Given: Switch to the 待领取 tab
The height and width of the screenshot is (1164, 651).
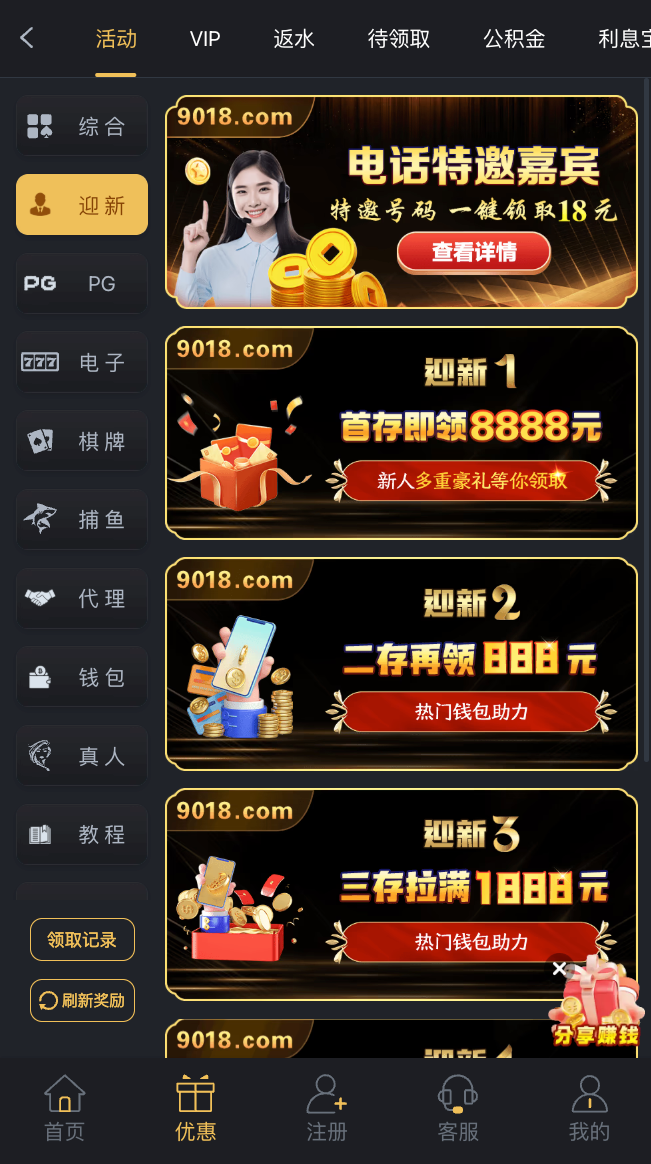Looking at the screenshot, I should [399, 39].
